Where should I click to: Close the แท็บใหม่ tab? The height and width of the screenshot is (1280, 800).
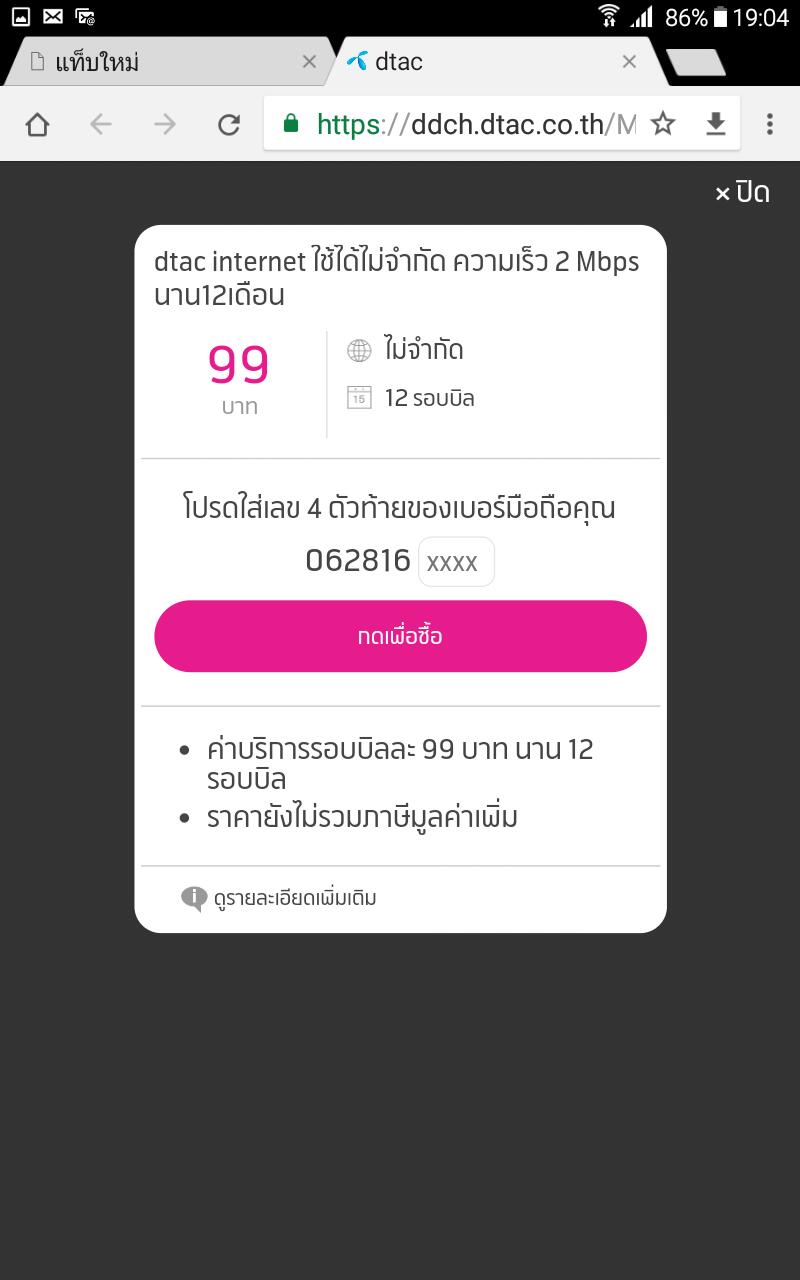point(309,62)
